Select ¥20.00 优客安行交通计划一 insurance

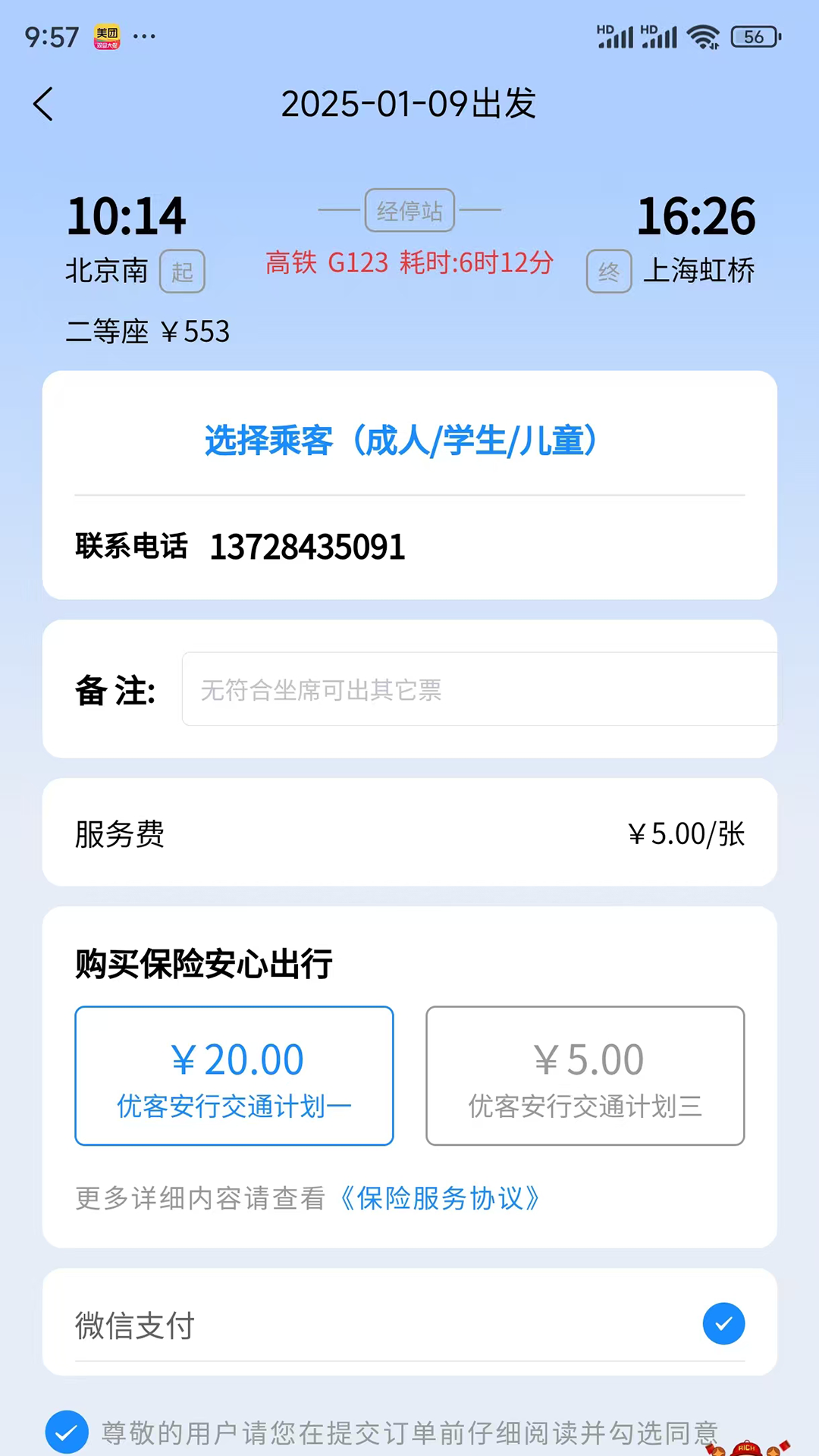pyautogui.click(x=234, y=1075)
